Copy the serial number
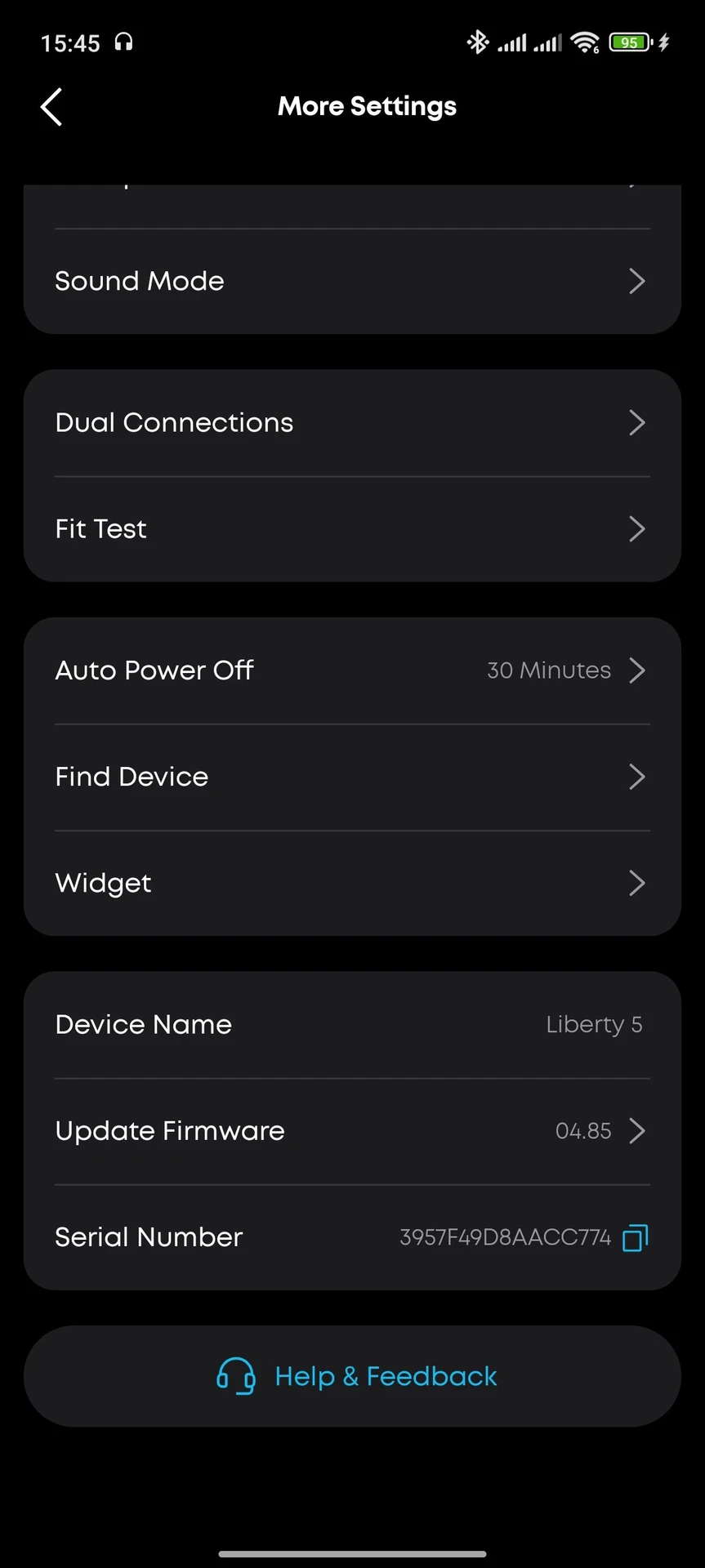This screenshot has width=705, height=1568. coord(636,1238)
